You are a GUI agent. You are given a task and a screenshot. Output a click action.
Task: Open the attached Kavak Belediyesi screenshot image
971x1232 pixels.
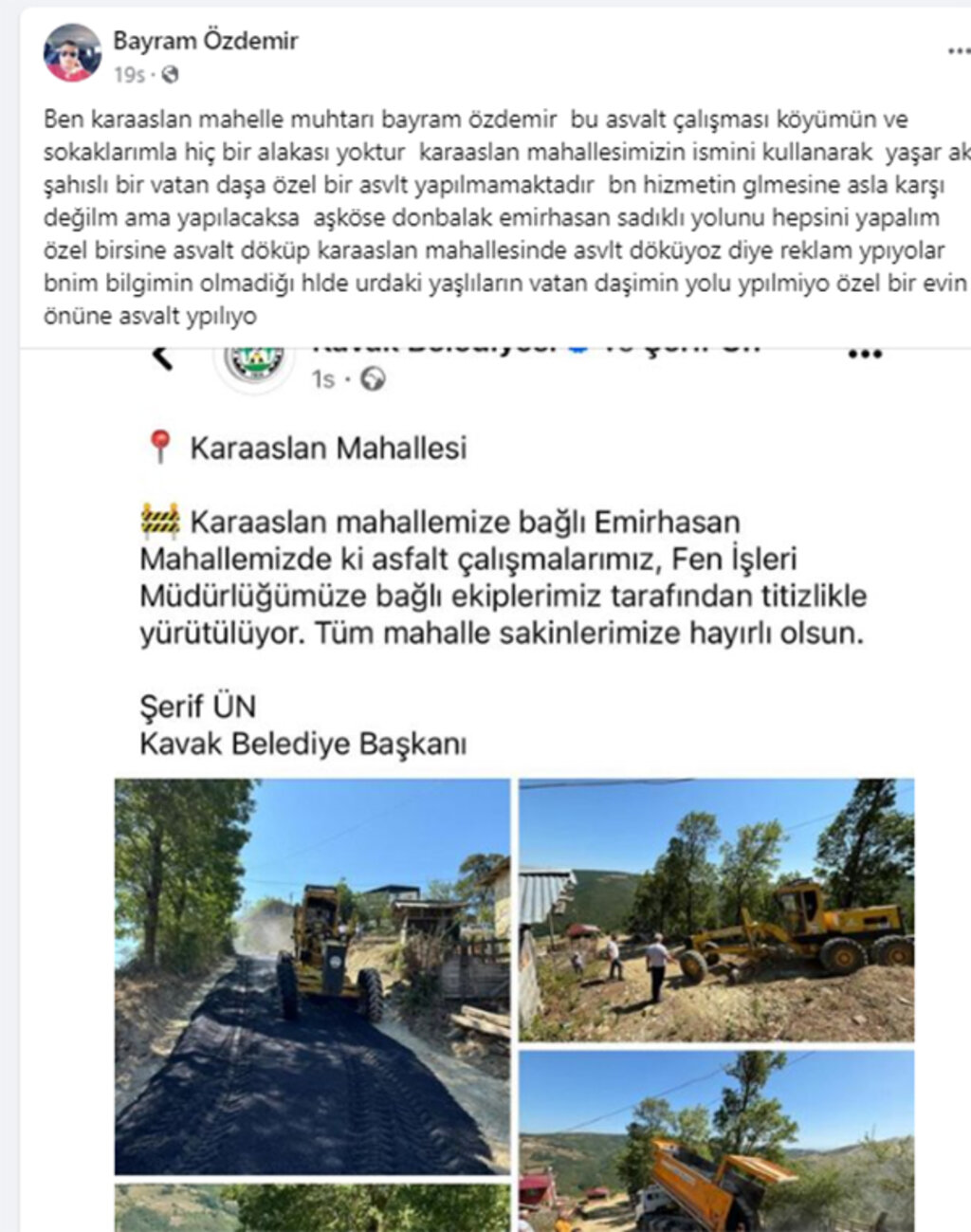pyautogui.click(x=512, y=787)
